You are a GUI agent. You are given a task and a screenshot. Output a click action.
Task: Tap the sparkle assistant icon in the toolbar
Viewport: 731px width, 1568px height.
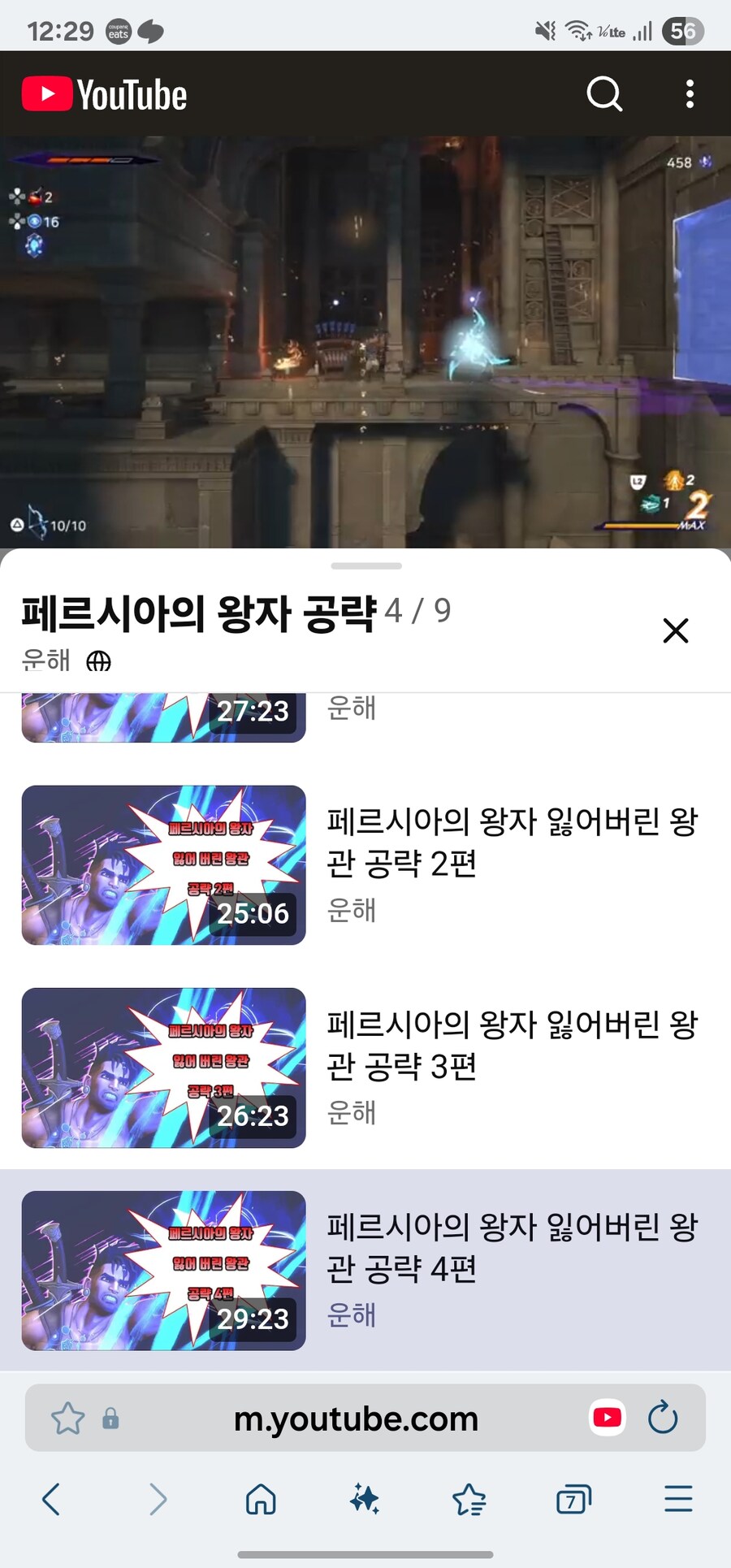coord(365,1499)
